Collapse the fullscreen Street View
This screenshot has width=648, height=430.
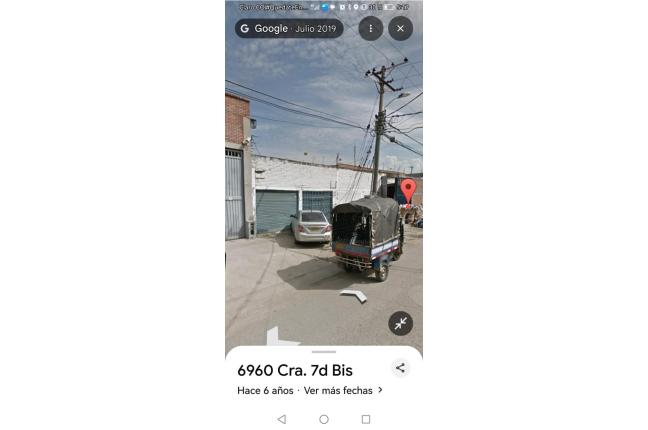click(400, 323)
